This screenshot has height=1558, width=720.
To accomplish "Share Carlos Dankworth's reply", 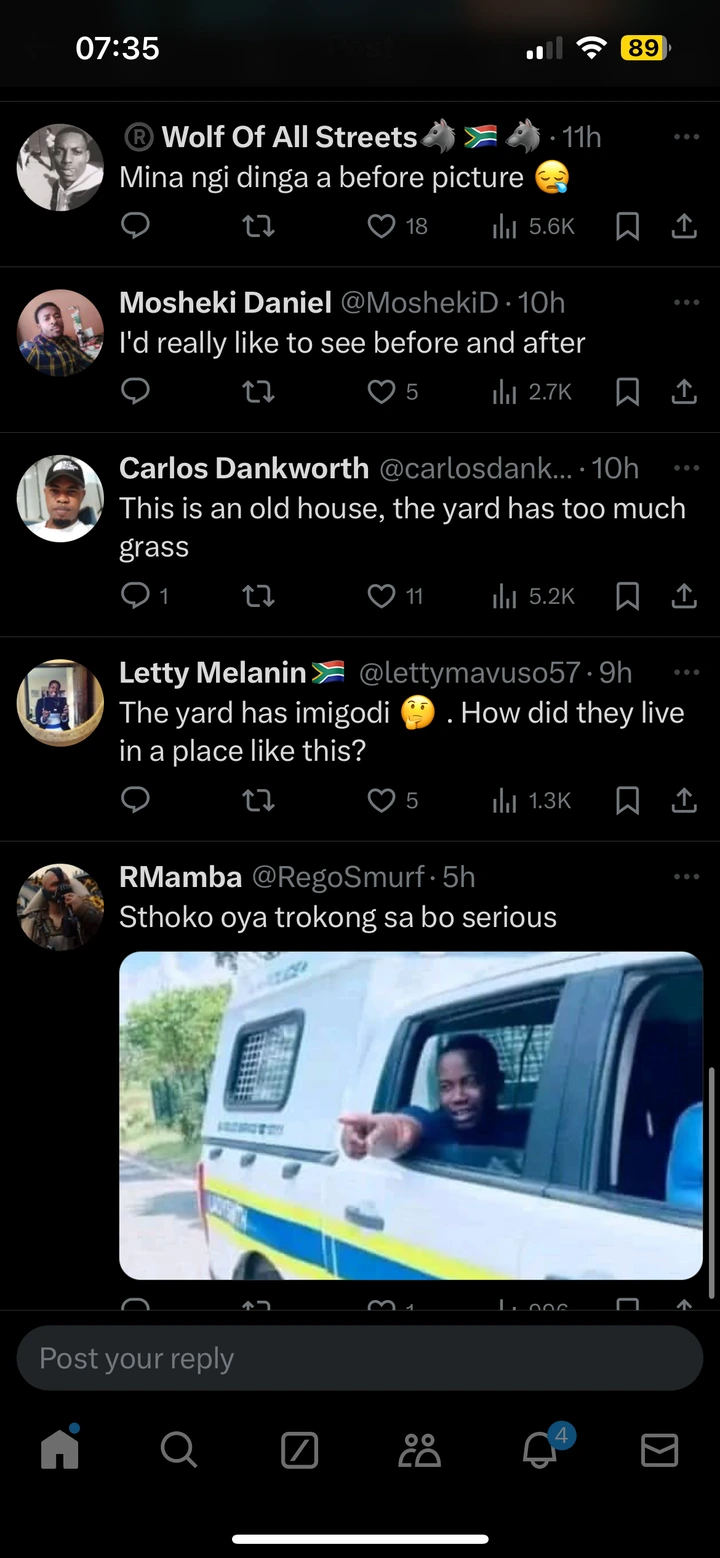I will [x=684, y=596].
